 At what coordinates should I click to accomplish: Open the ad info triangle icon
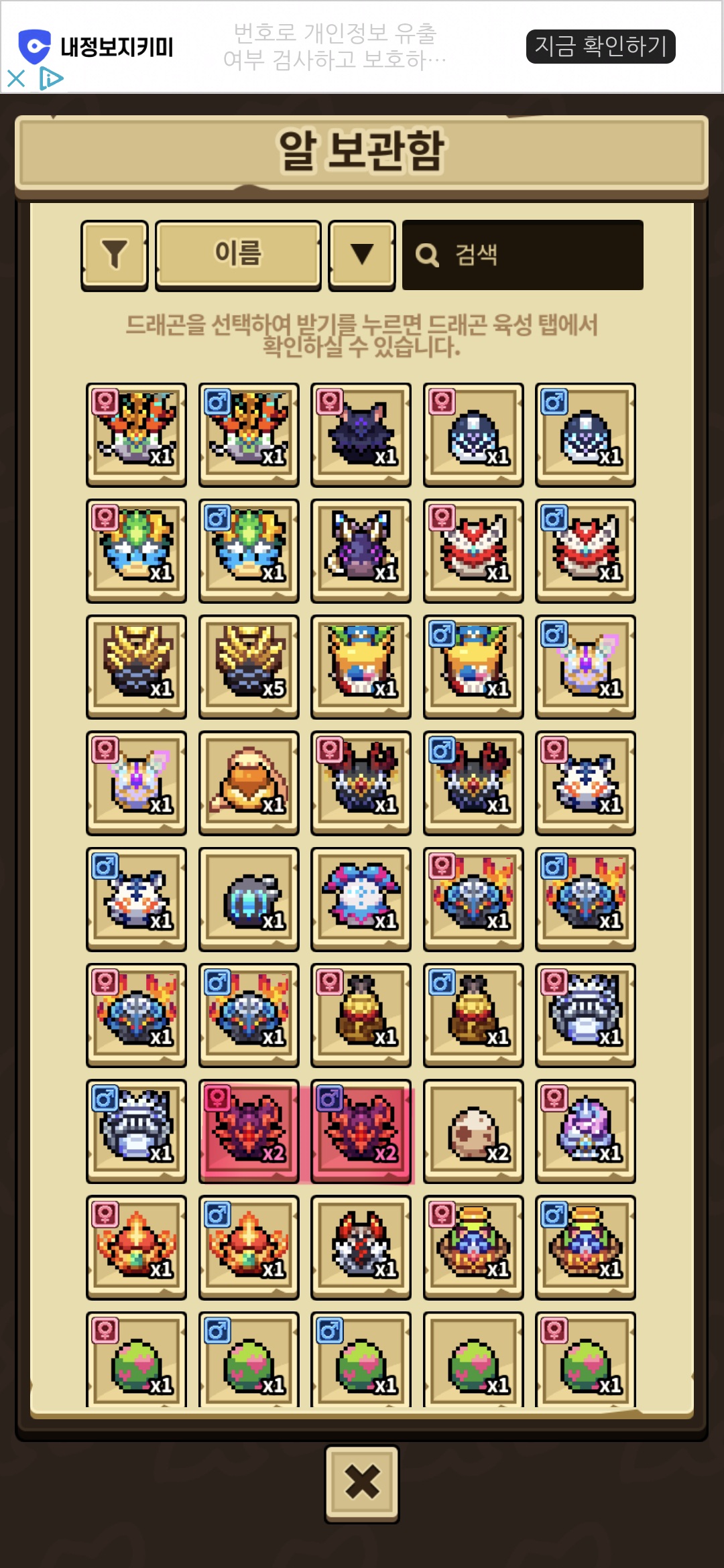point(50,78)
